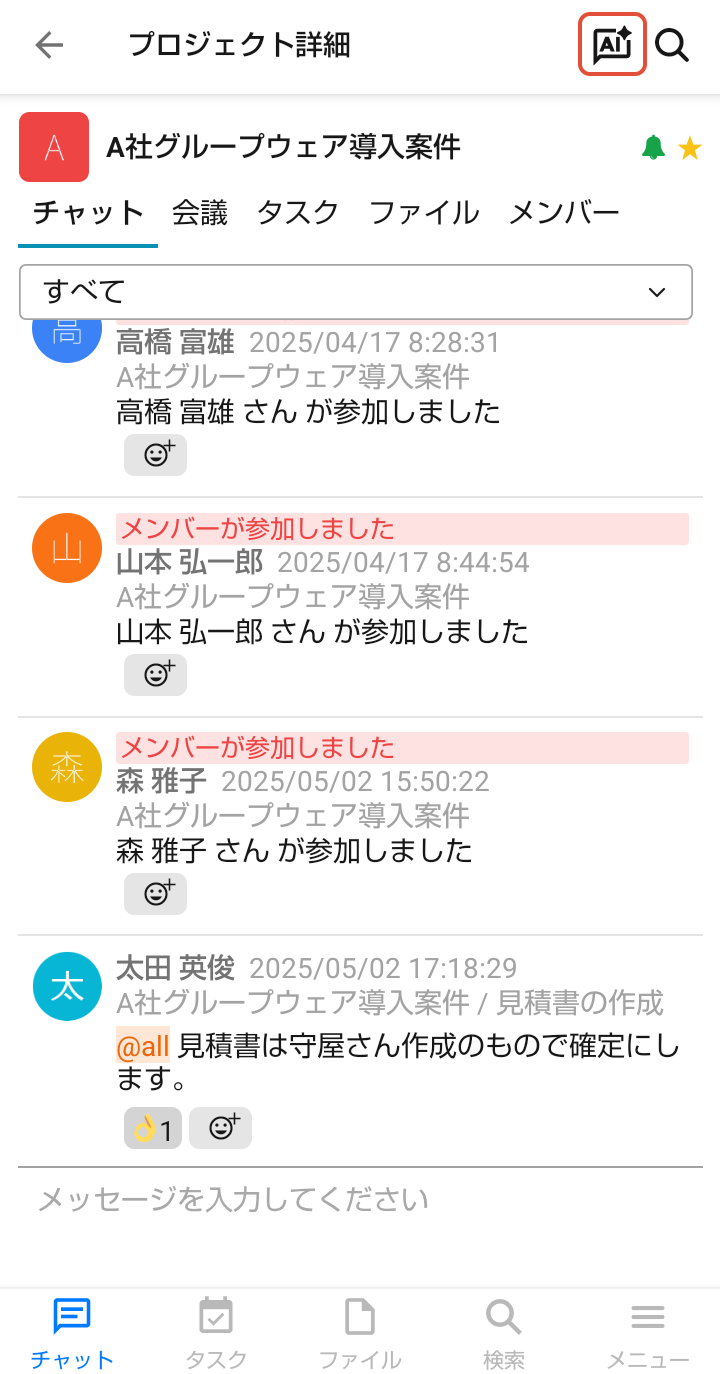Add a reaction to 山本 弘一郎's message

[156, 674]
